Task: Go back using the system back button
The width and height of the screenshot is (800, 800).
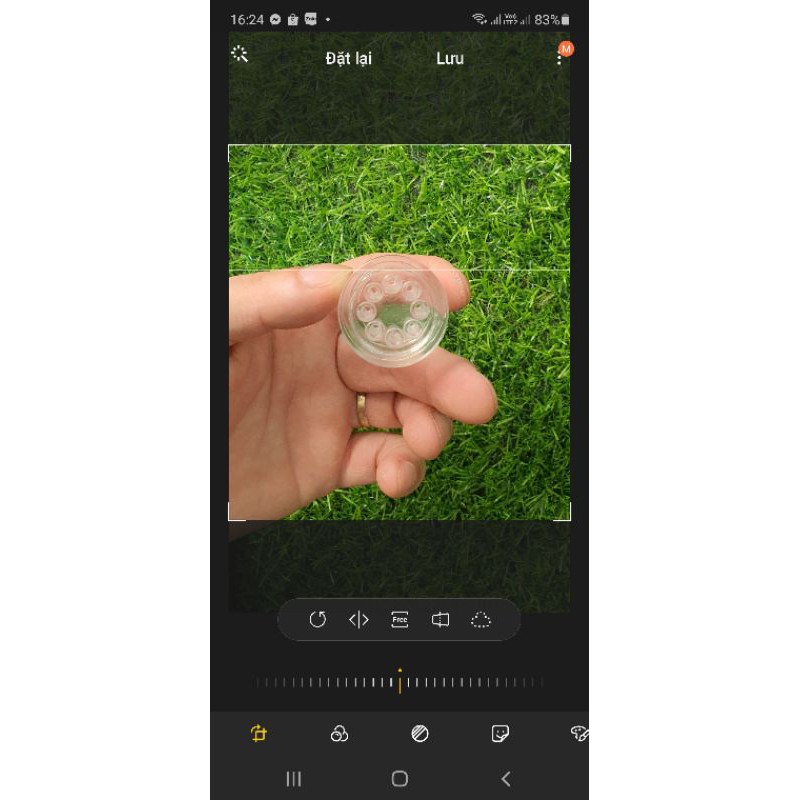Action: tap(506, 778)
